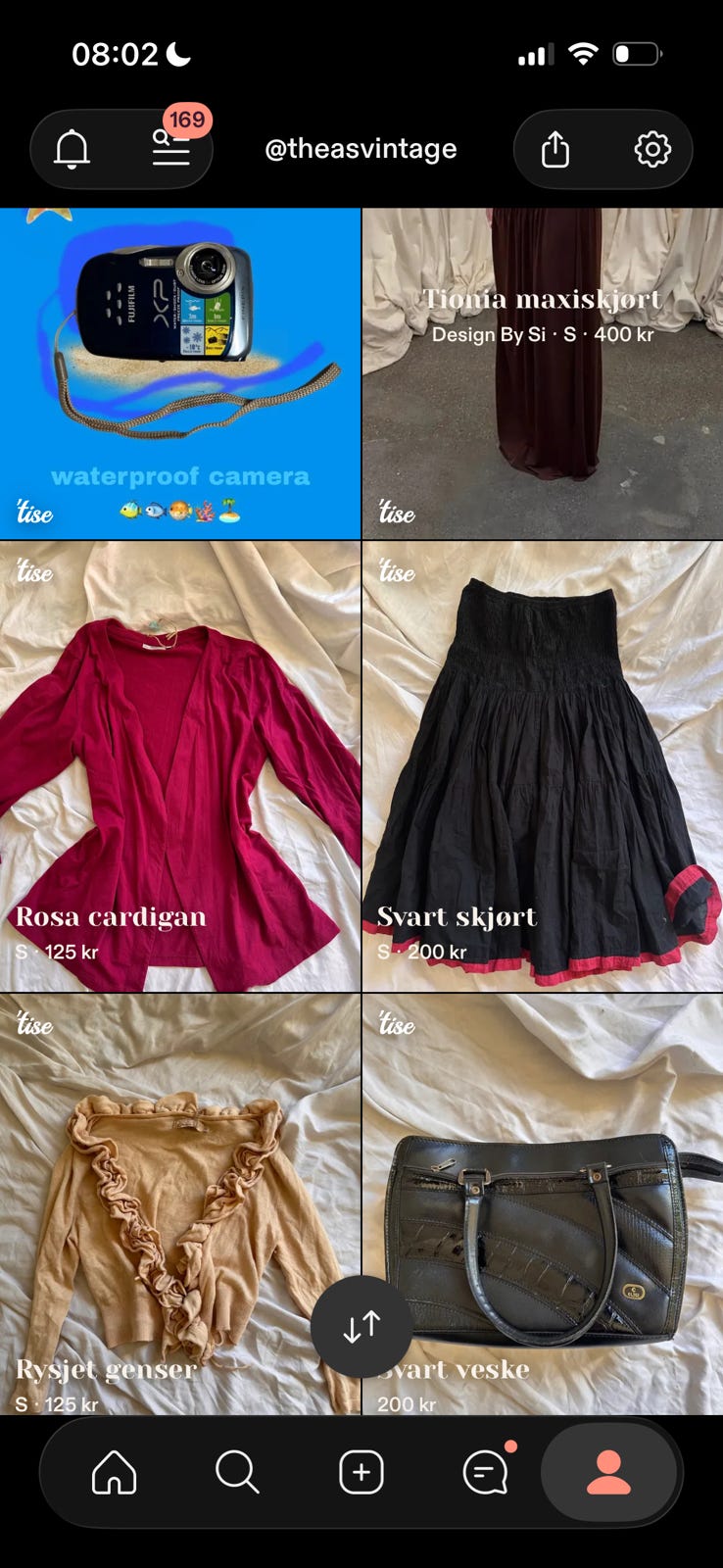This screenshot has width=723, height=1568.
Task: View the Rosa cardigan item
Action: pos(180,766)
